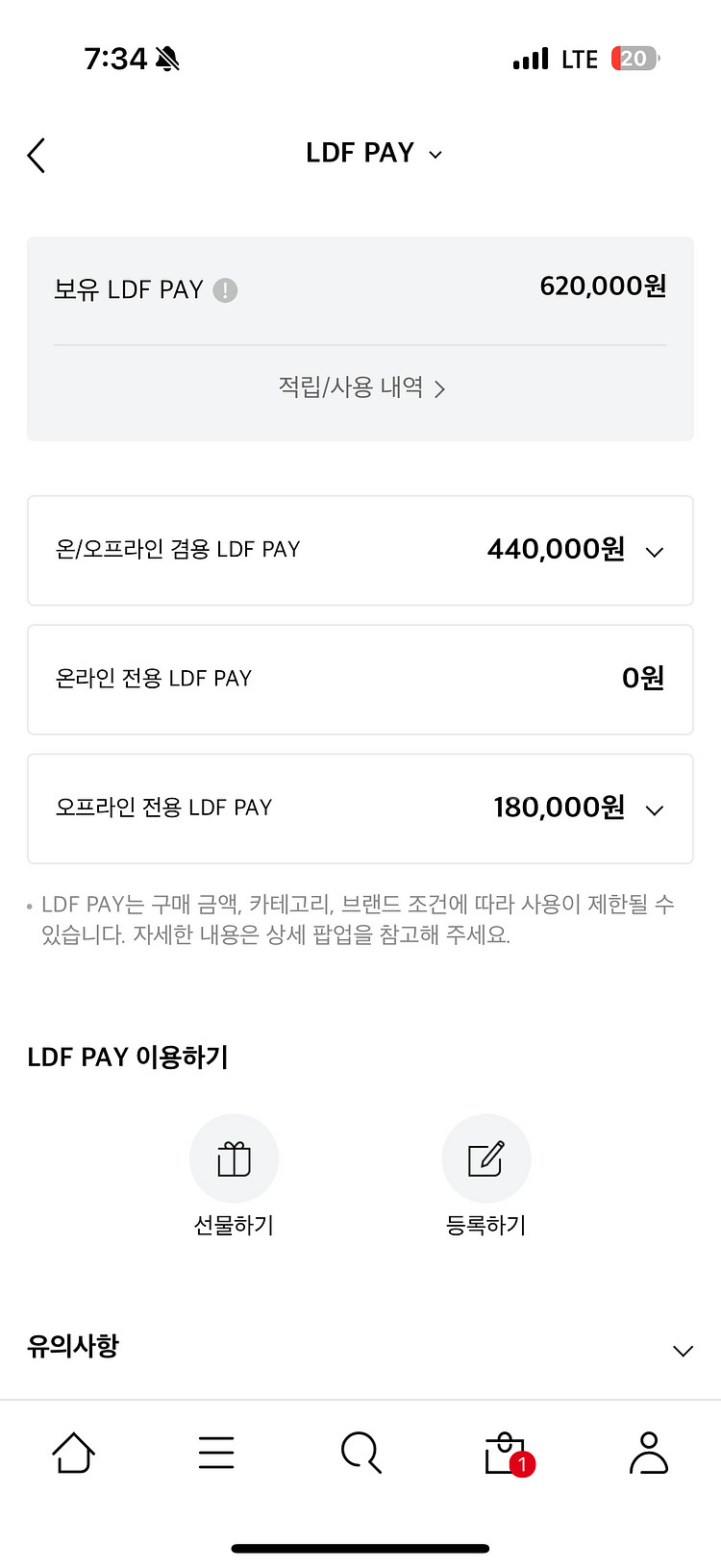721x1568 pixels.
Task: Tap the muted notification bell in status bar
Action: (169, 58)
